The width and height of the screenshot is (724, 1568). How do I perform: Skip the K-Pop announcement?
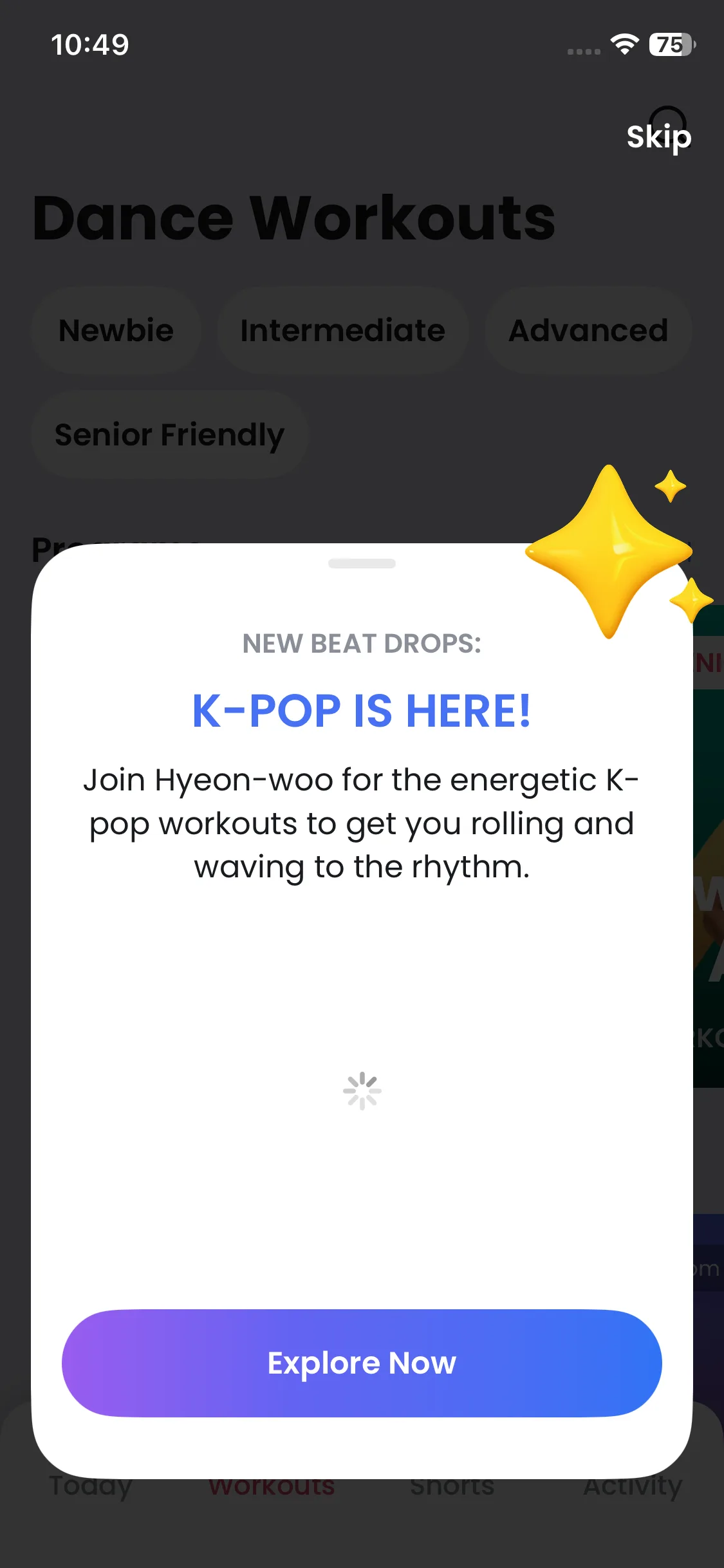coord(658,136)
